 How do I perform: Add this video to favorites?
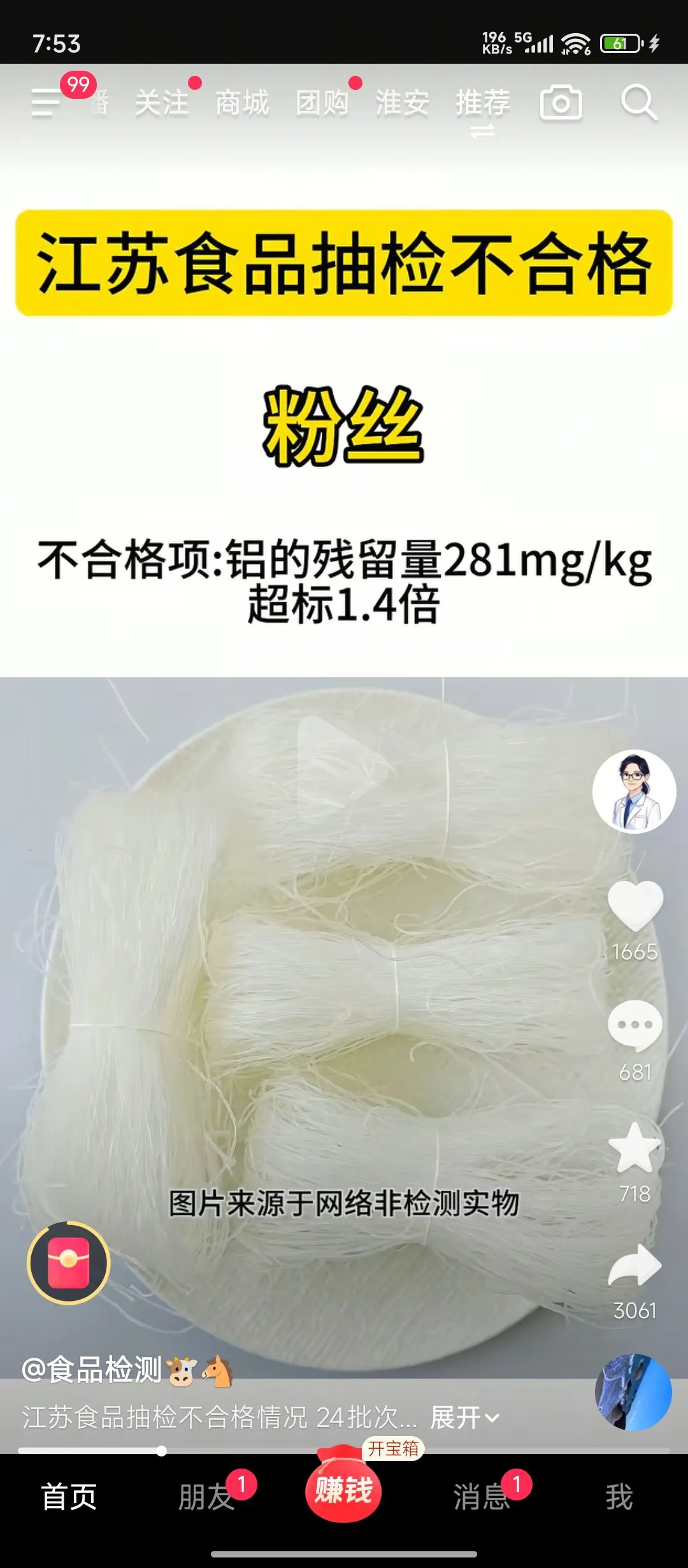pos(635,1148)
